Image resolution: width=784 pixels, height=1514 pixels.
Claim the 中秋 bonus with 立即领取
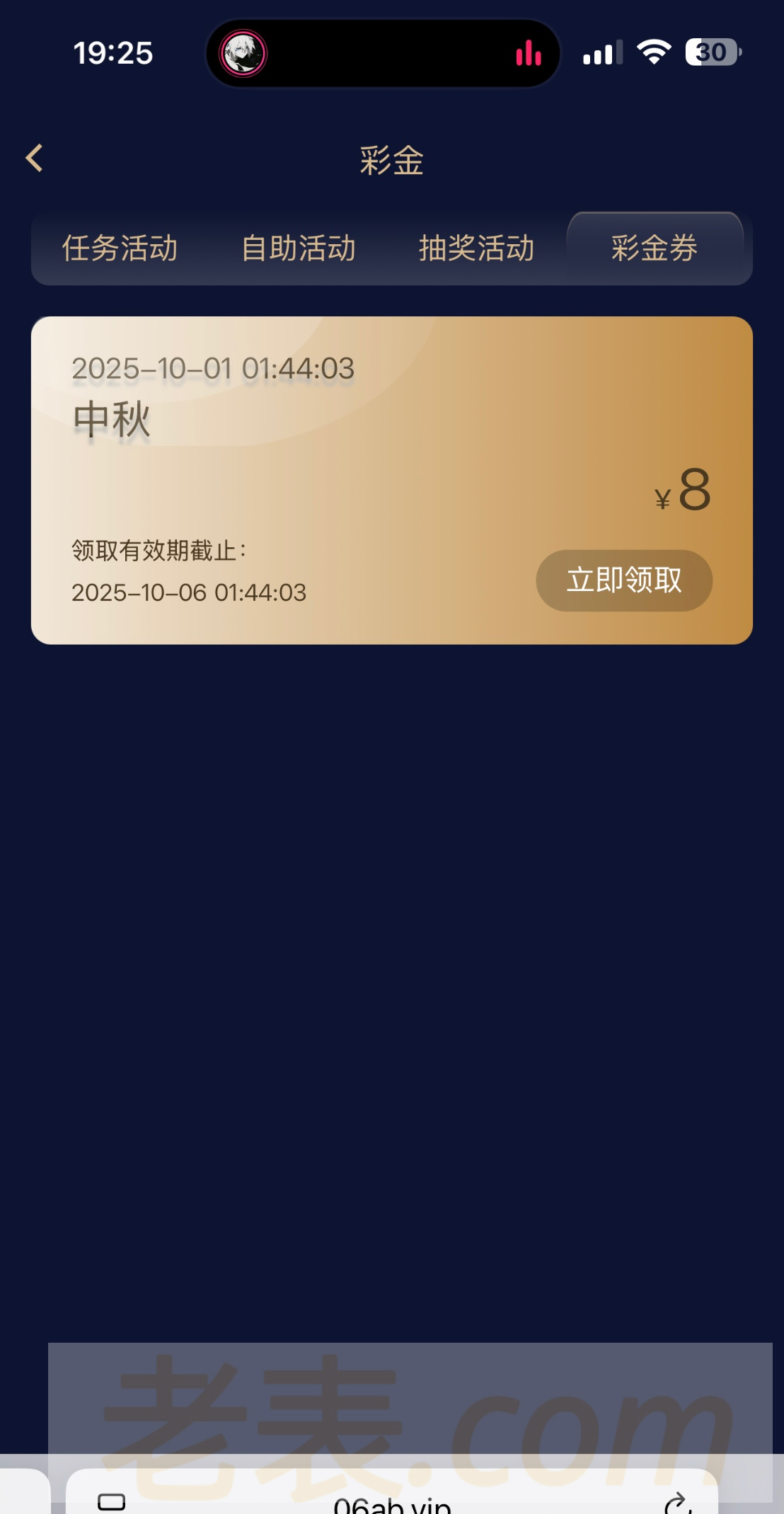pyautogui.click(x=623, y=580)
